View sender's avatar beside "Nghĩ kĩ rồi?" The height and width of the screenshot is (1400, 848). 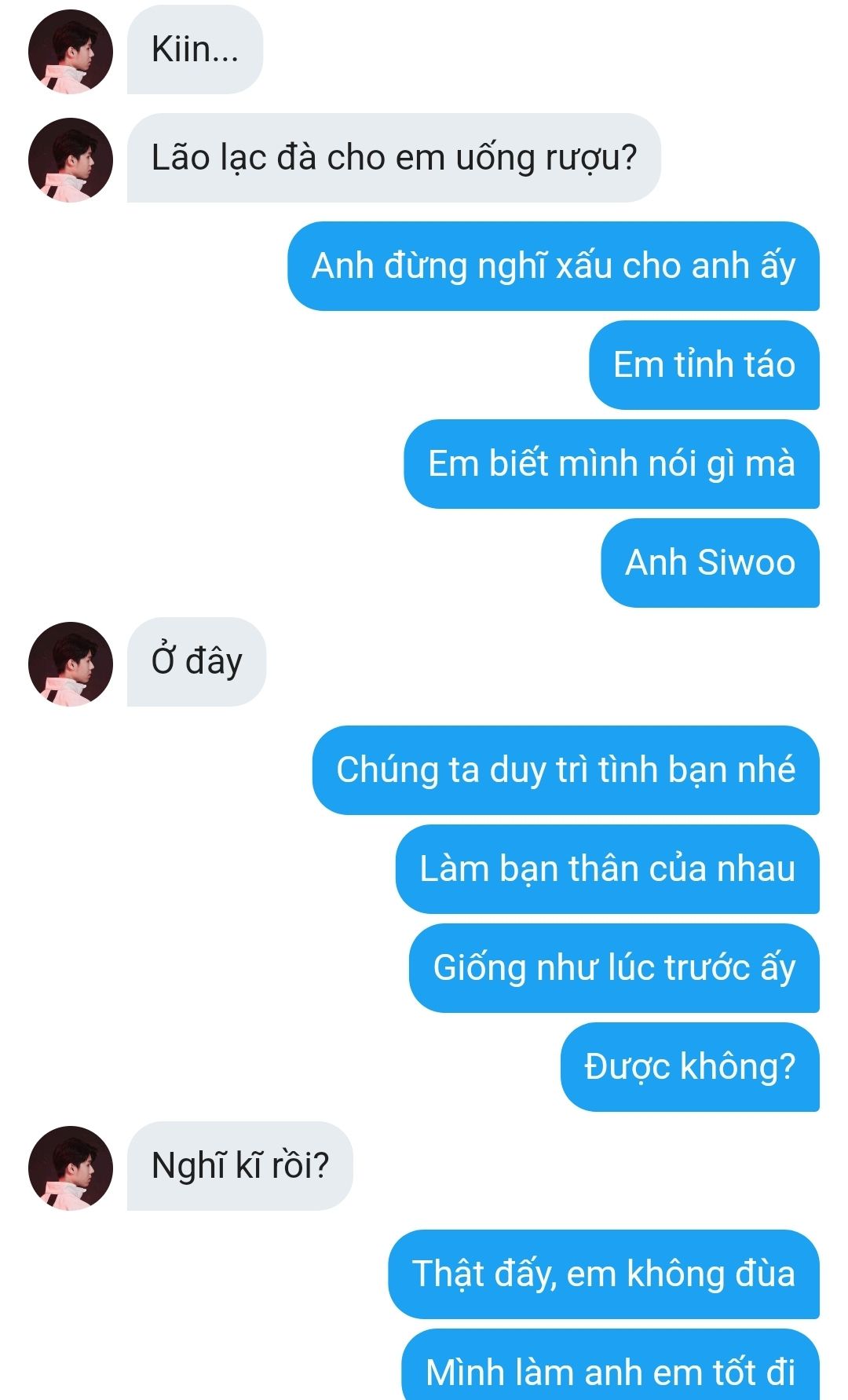71,1168
